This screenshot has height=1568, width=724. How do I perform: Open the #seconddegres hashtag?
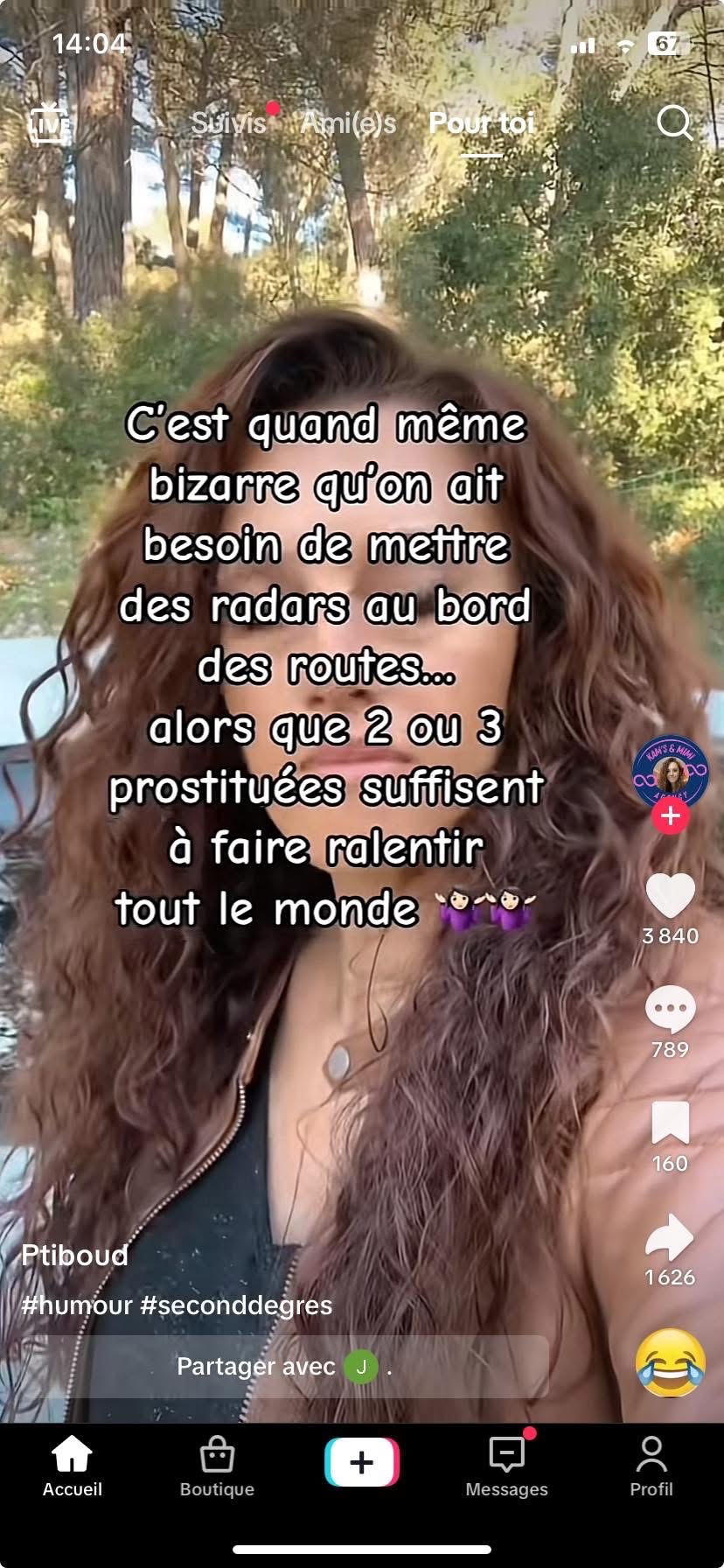[x=236, y=1305]
